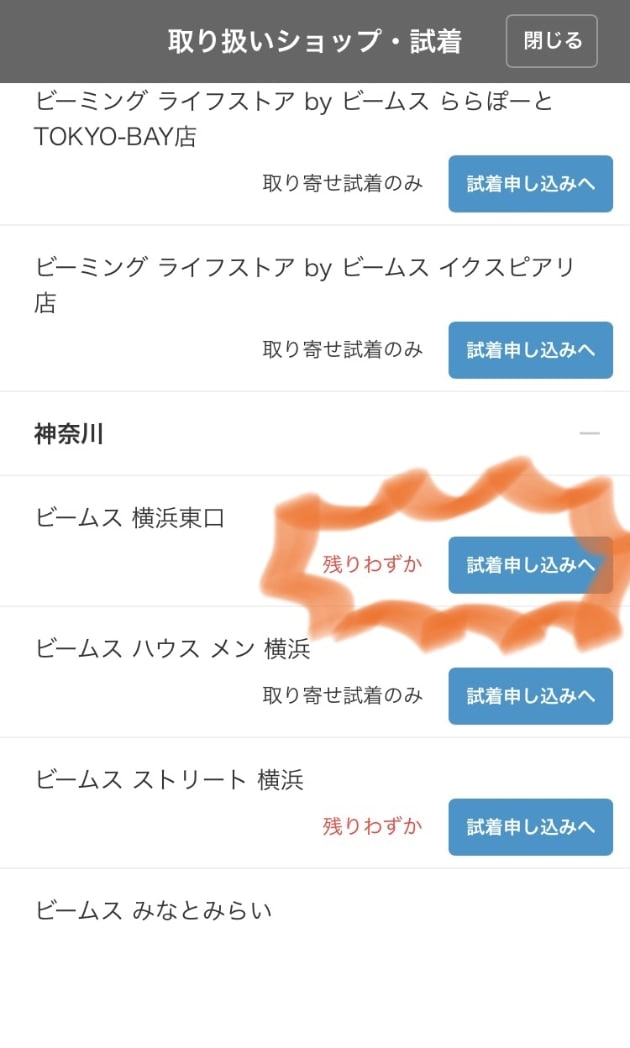Apply for fitting at ビームス ストリート 横浜

[x=530, y=827]
